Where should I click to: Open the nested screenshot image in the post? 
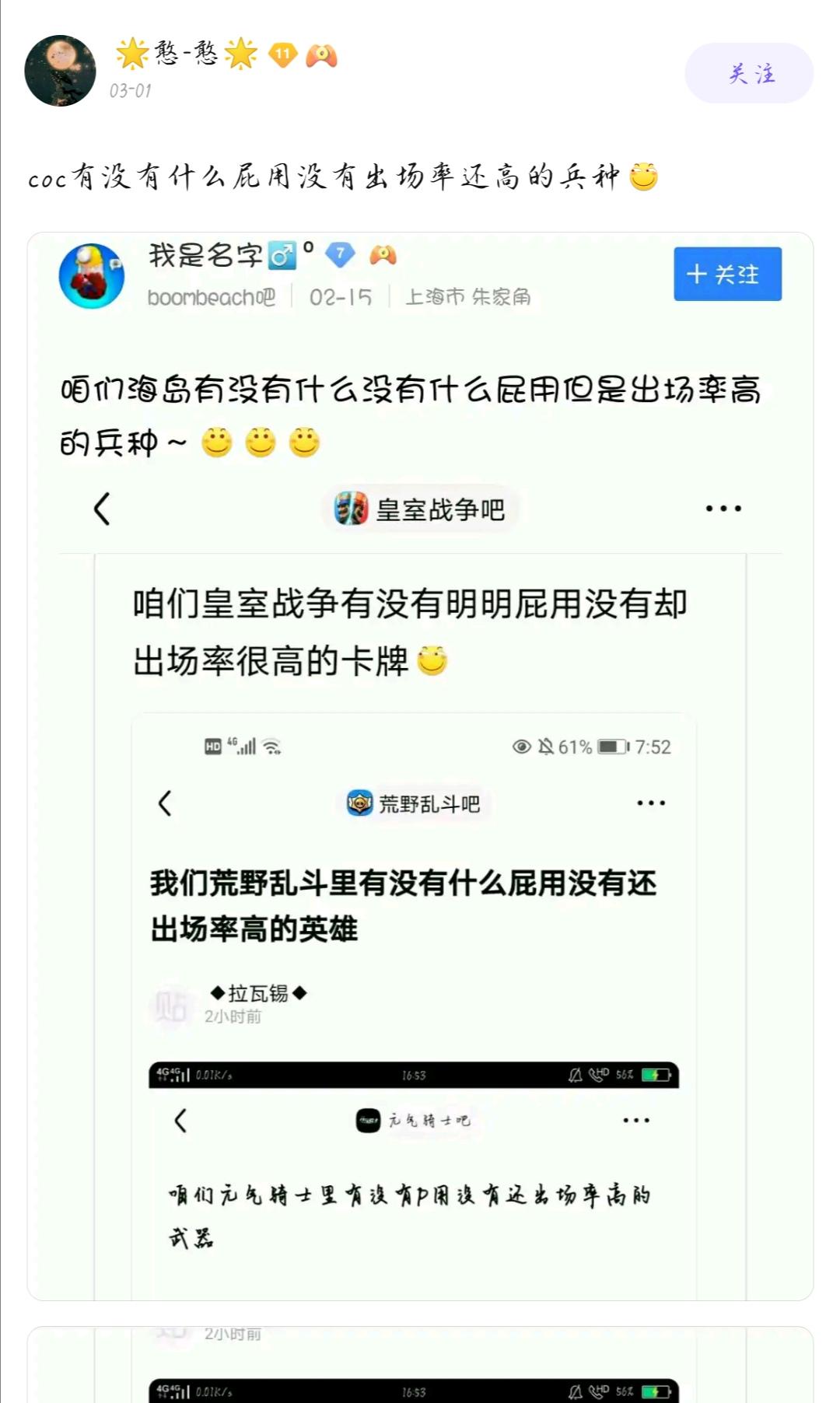tap(420, 766)
